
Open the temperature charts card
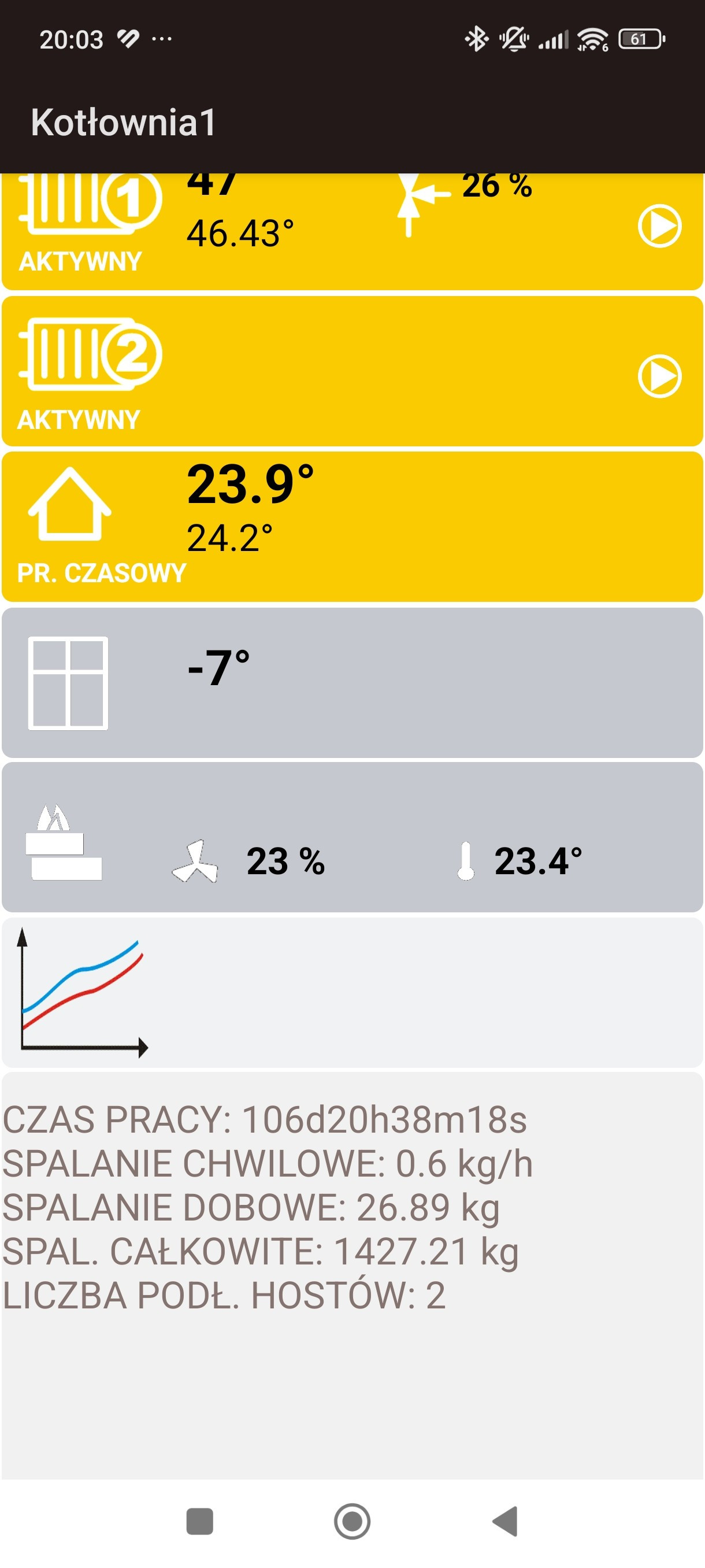pos(353,992)
